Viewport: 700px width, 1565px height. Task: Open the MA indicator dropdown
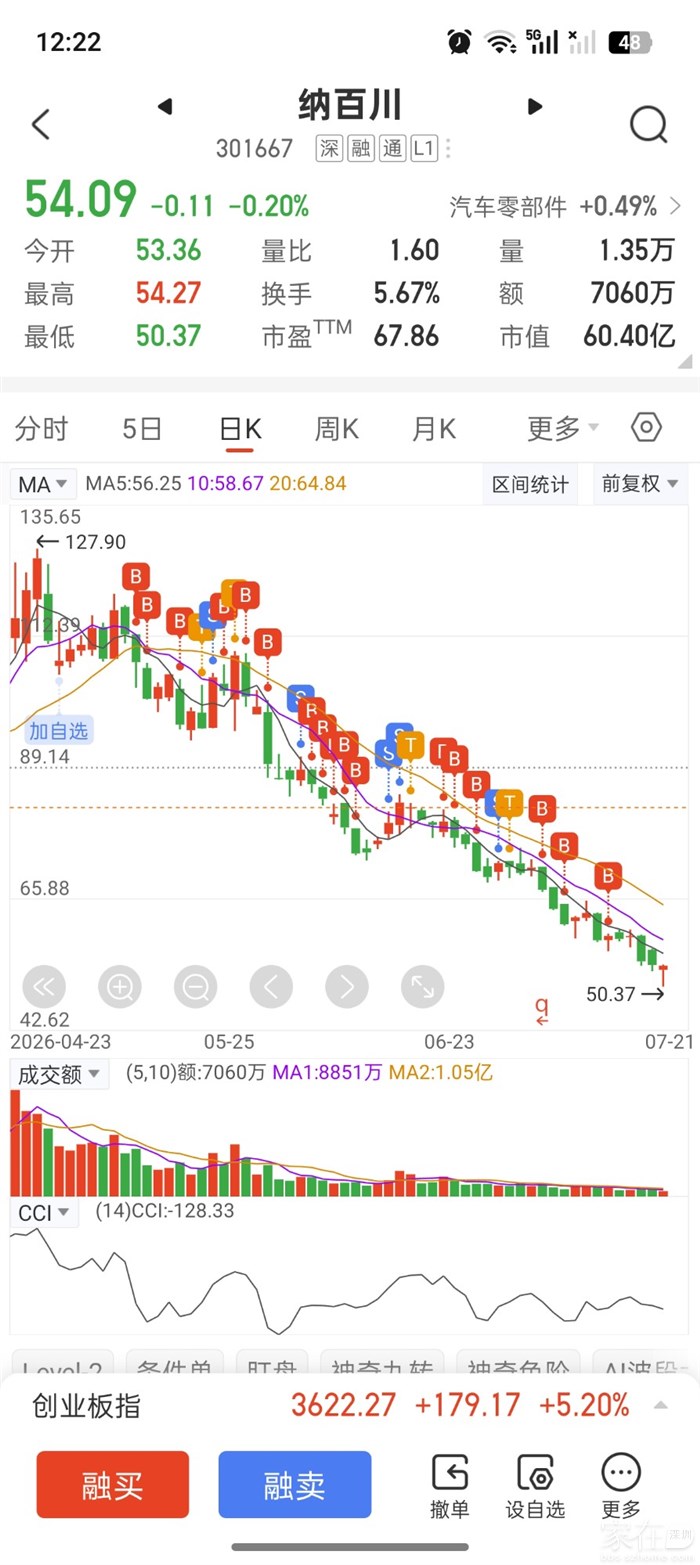click(44, 485)
